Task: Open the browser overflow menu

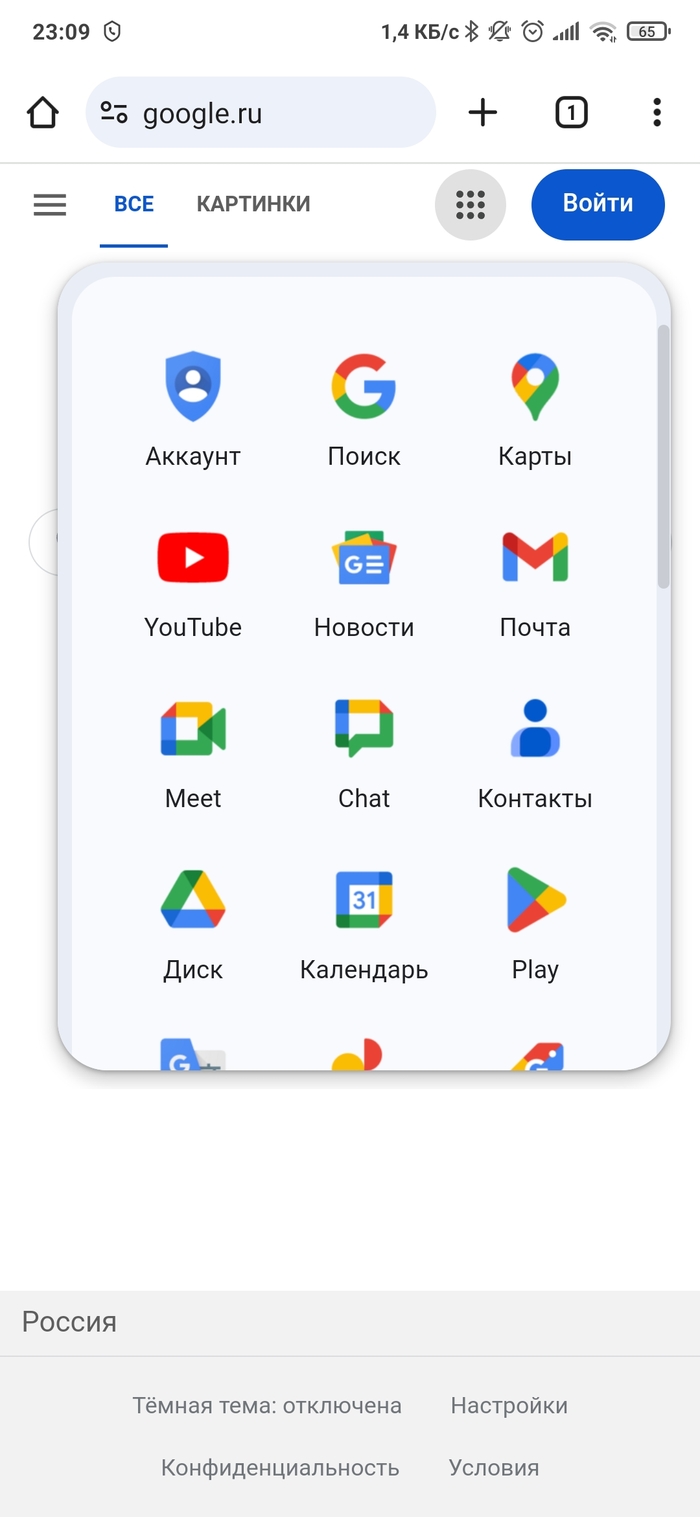Action: click(x=656, y=113)
